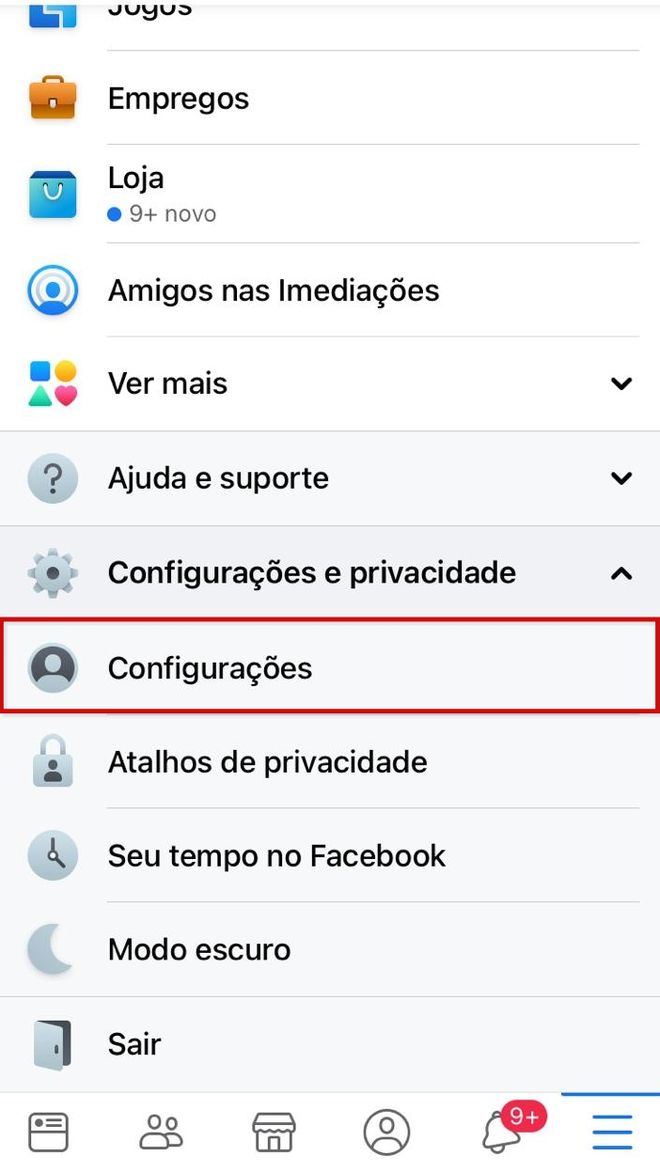Tap Sair to log out

[330, 1043]
